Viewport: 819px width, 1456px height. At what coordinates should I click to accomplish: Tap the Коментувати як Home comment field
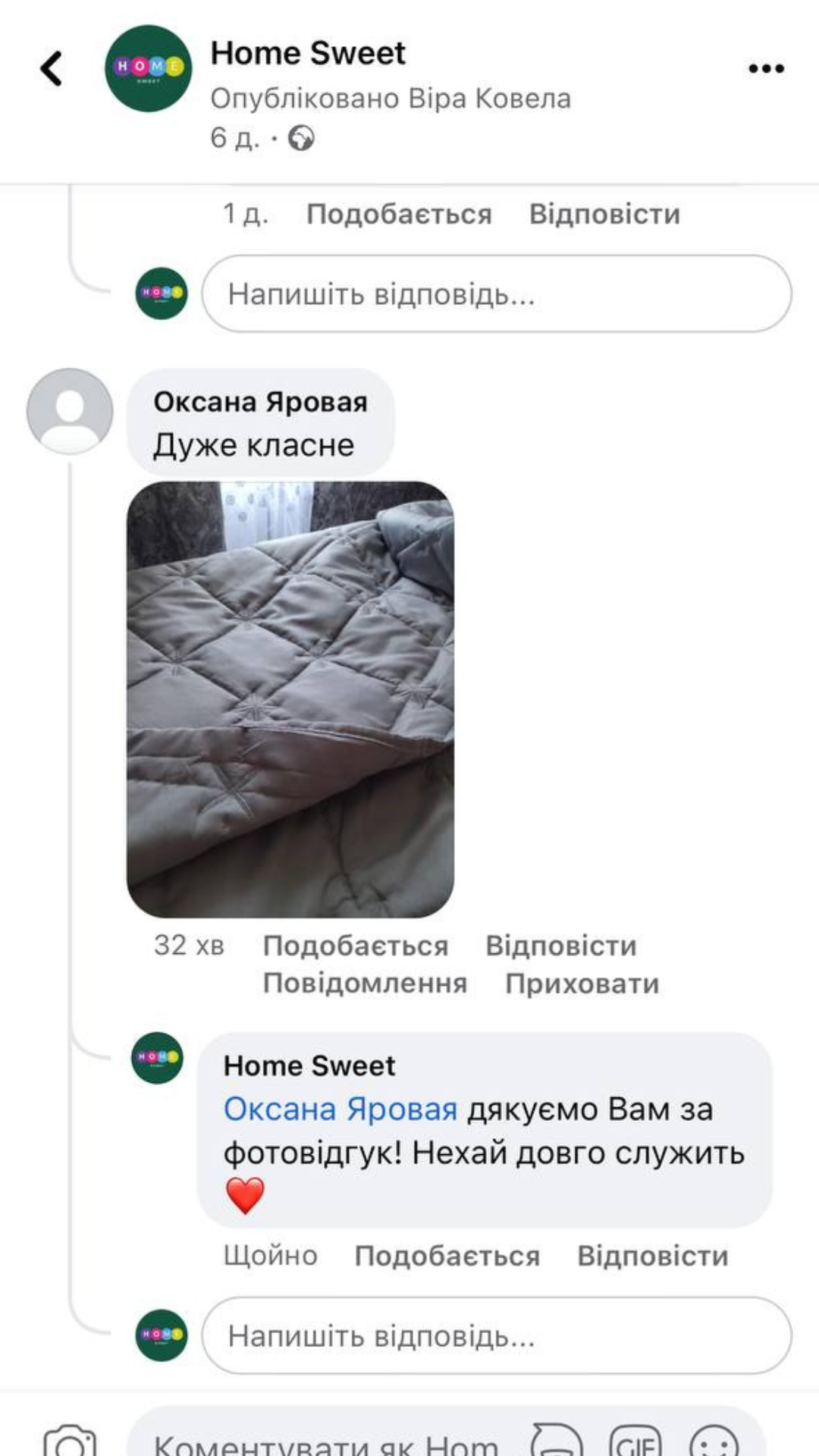click(x=326, y=1442)
